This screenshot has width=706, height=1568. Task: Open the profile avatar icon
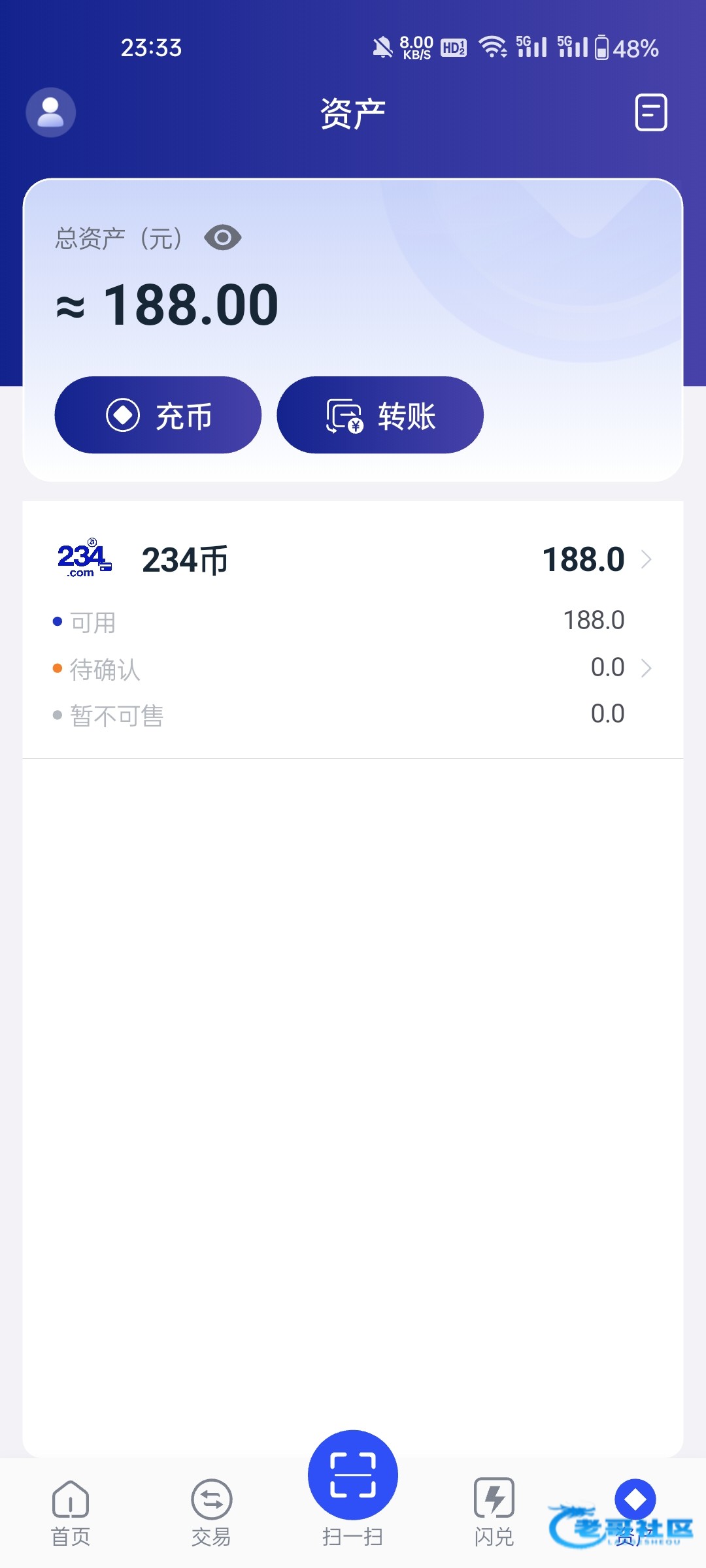(50, 112)
